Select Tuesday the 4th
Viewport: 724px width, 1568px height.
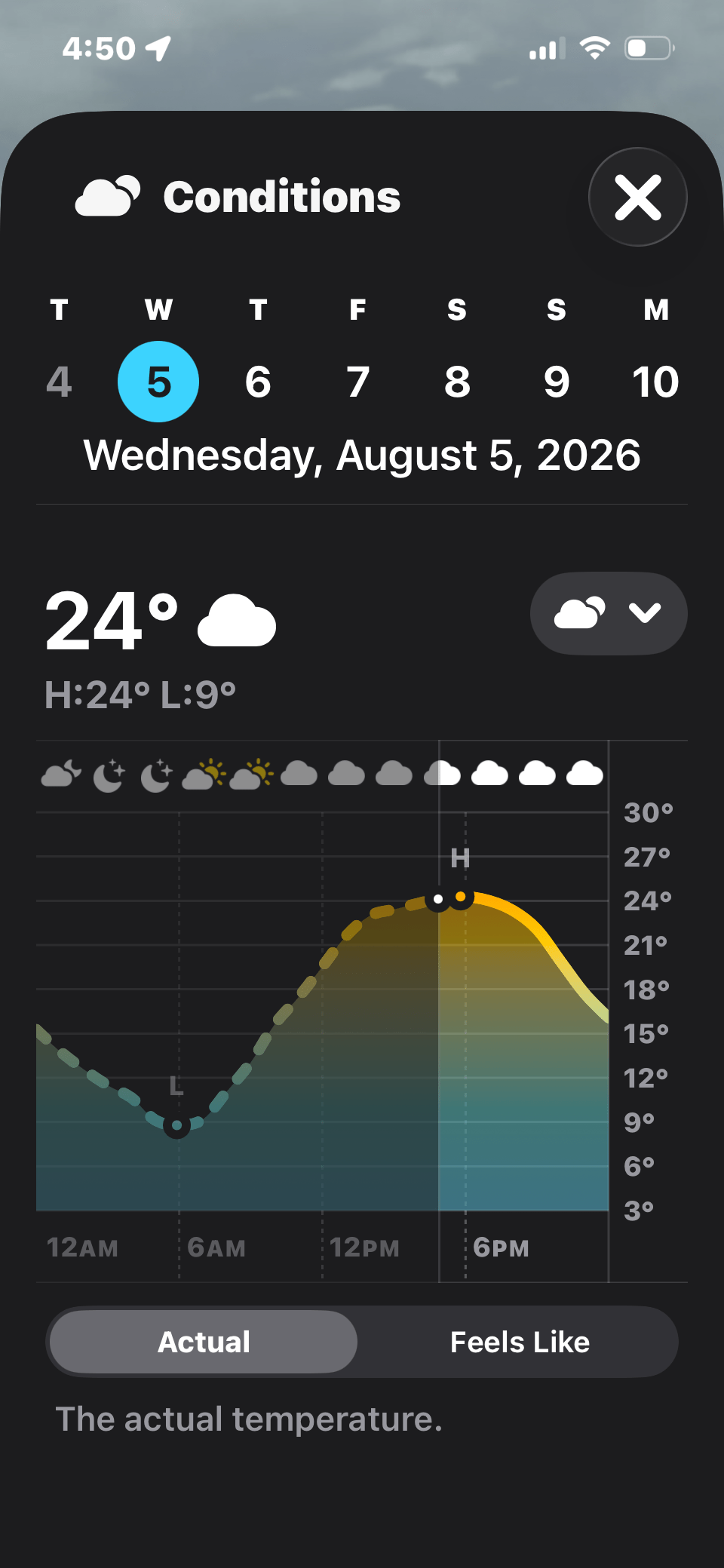pos(59,382)
